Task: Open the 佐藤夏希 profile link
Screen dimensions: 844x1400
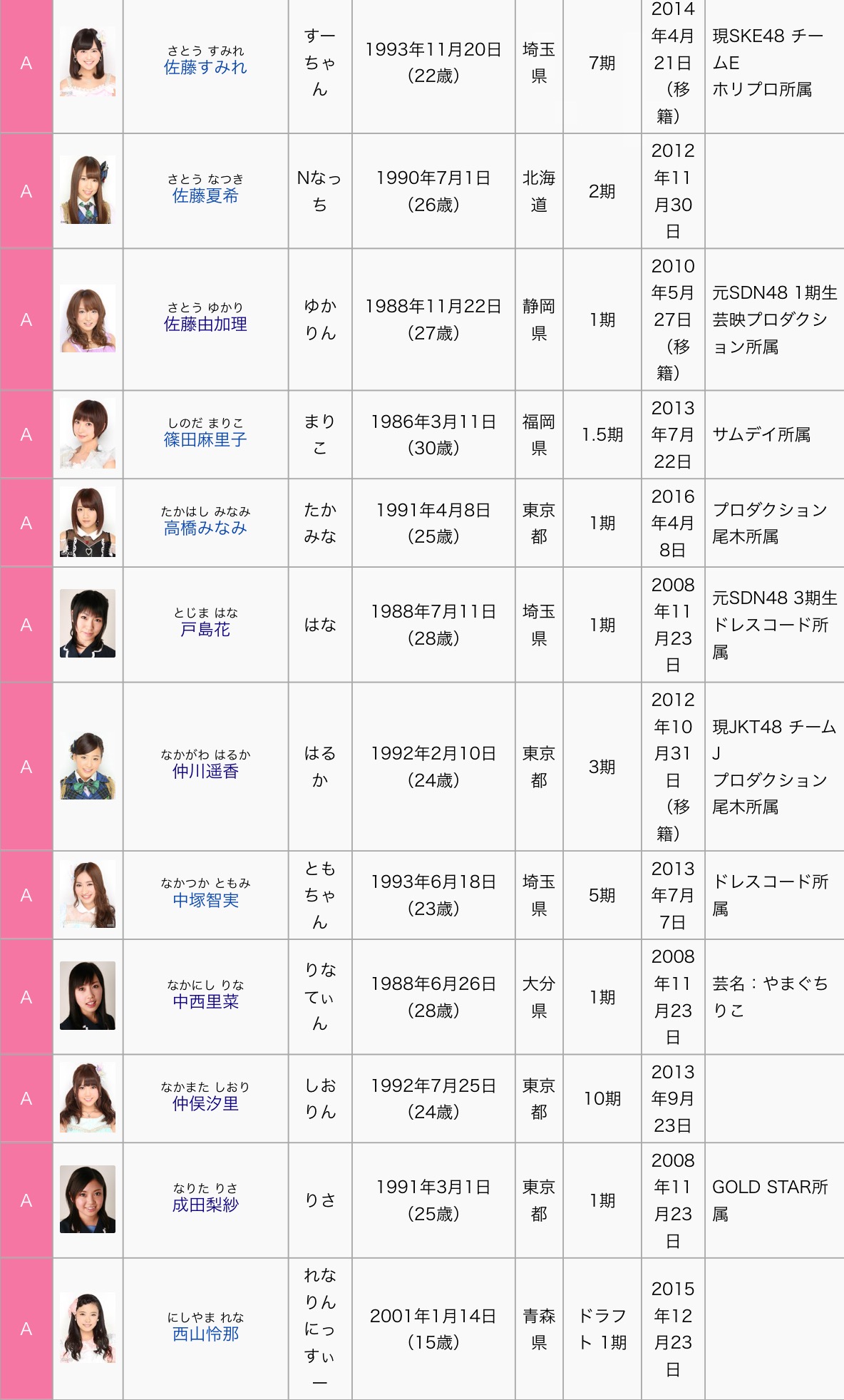Action: point(205,196)
